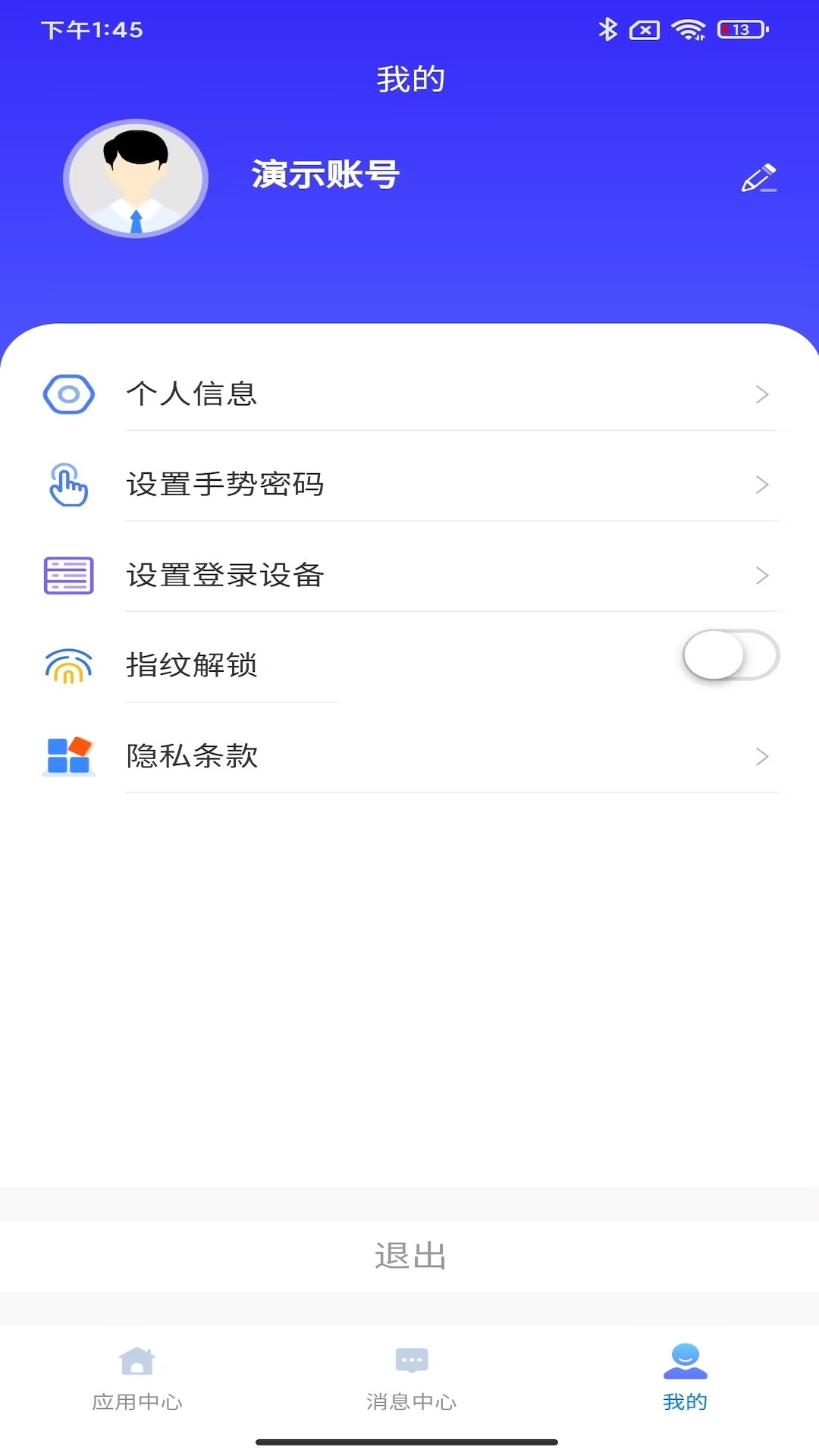Click the 个人信息 eye icon
The height and width of the screenshot is (1456, 819).
point(69,393)
